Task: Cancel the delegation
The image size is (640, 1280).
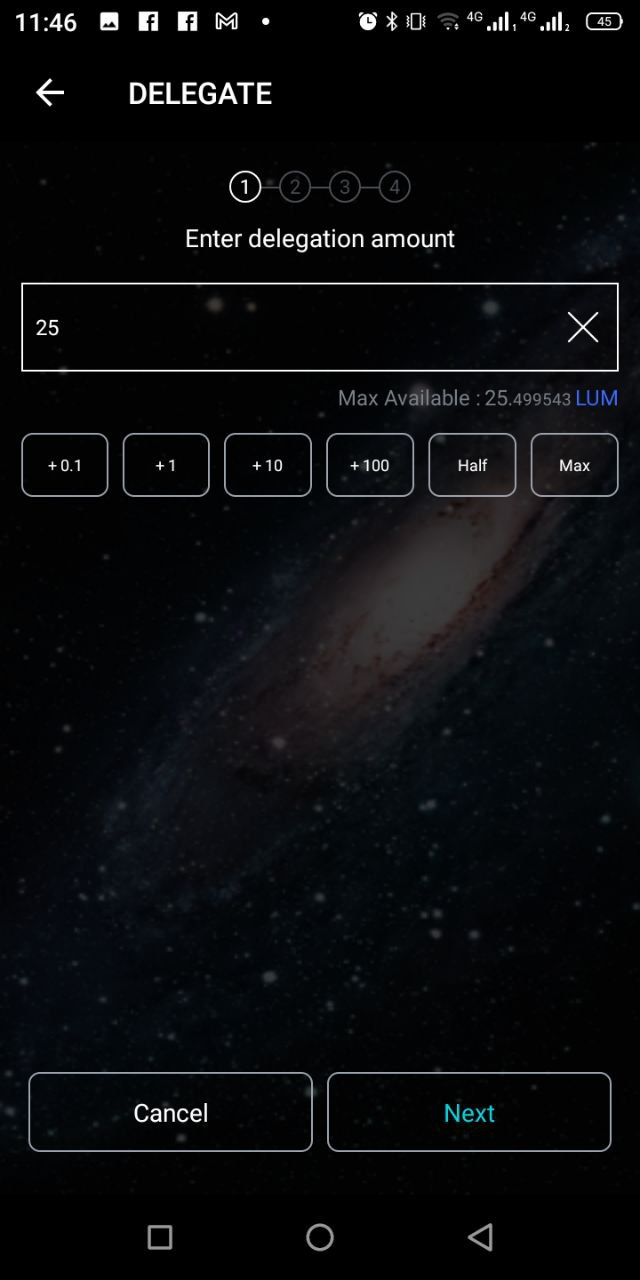Action: point(171,1112)
